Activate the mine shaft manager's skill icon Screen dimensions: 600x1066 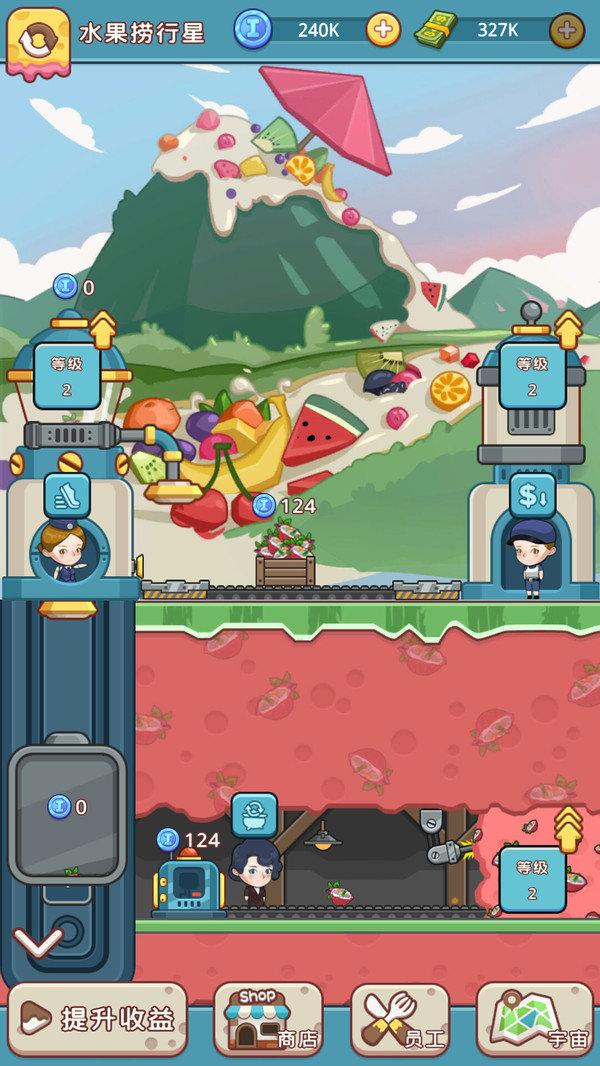[254, 815]
